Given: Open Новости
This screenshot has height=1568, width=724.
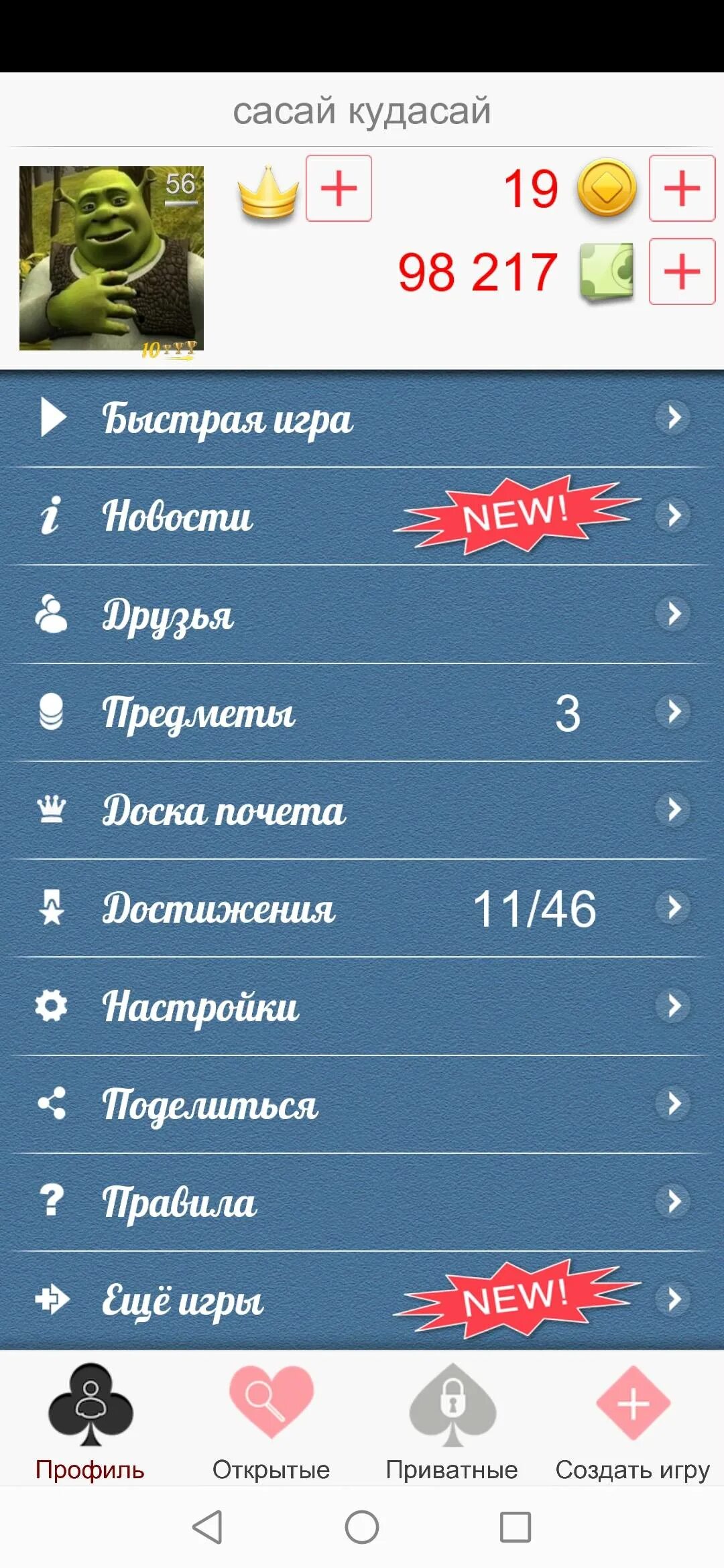Looking at the screenshot, I should tap(362, 516).
